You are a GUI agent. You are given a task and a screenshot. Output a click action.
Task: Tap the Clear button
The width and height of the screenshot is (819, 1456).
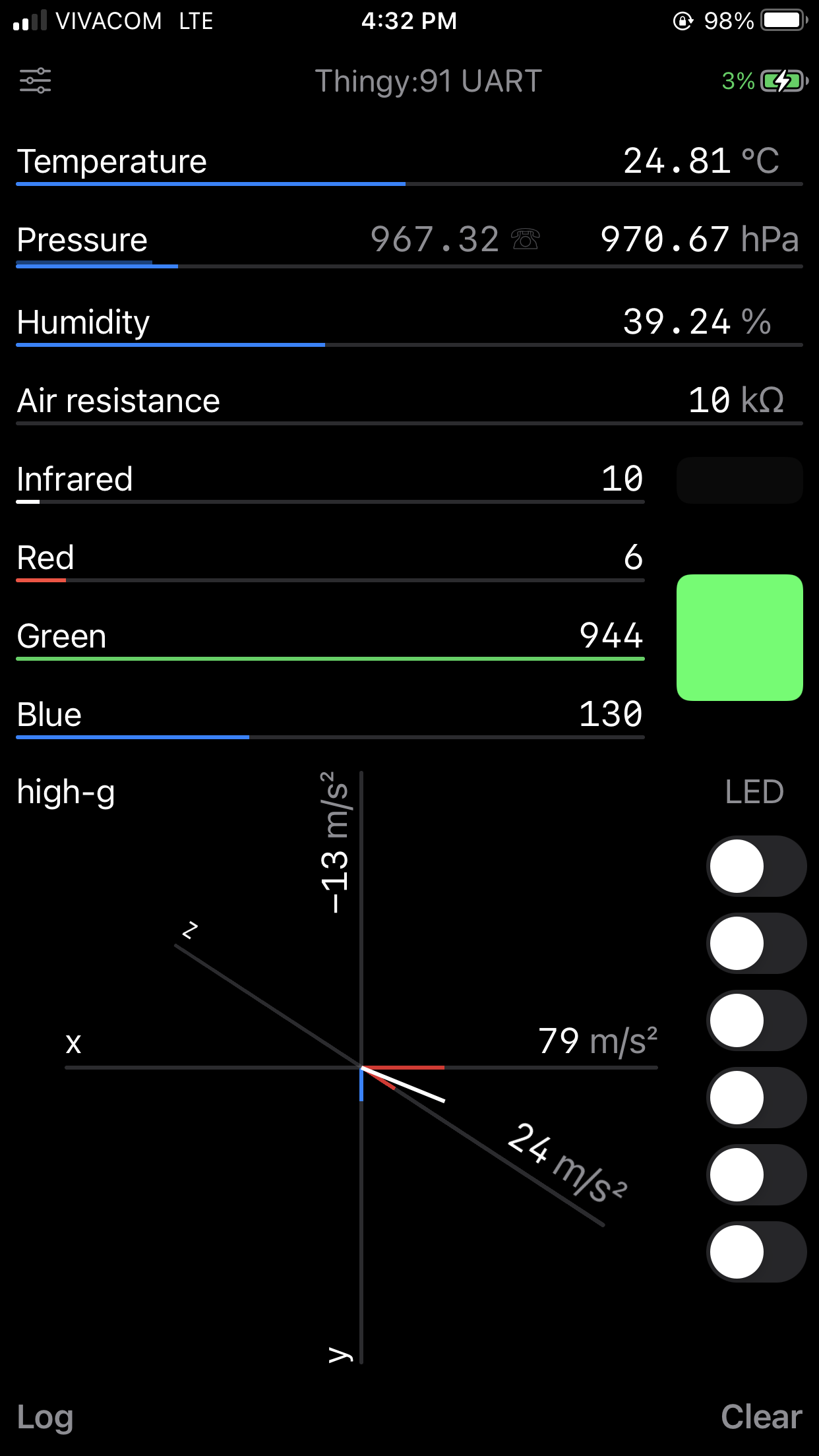coord(761,1416)
